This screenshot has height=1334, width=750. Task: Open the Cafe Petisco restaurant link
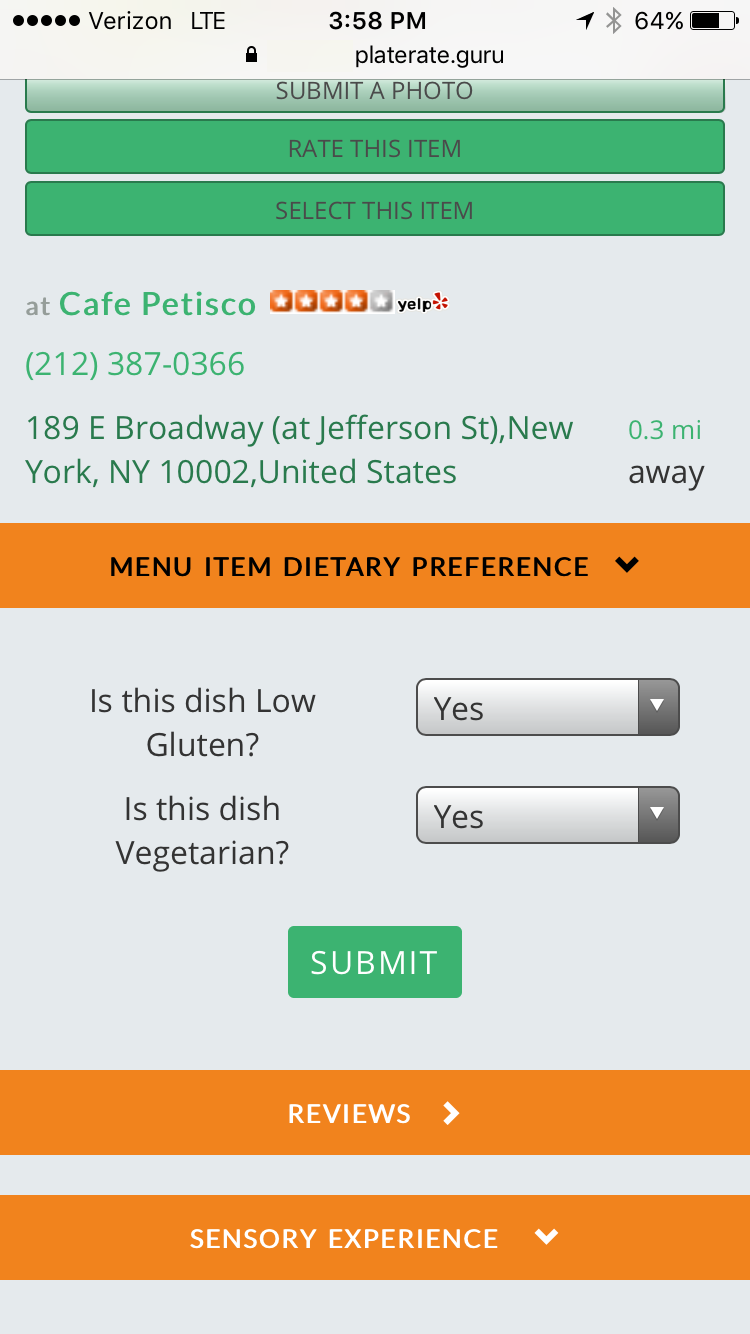[158, 304]
